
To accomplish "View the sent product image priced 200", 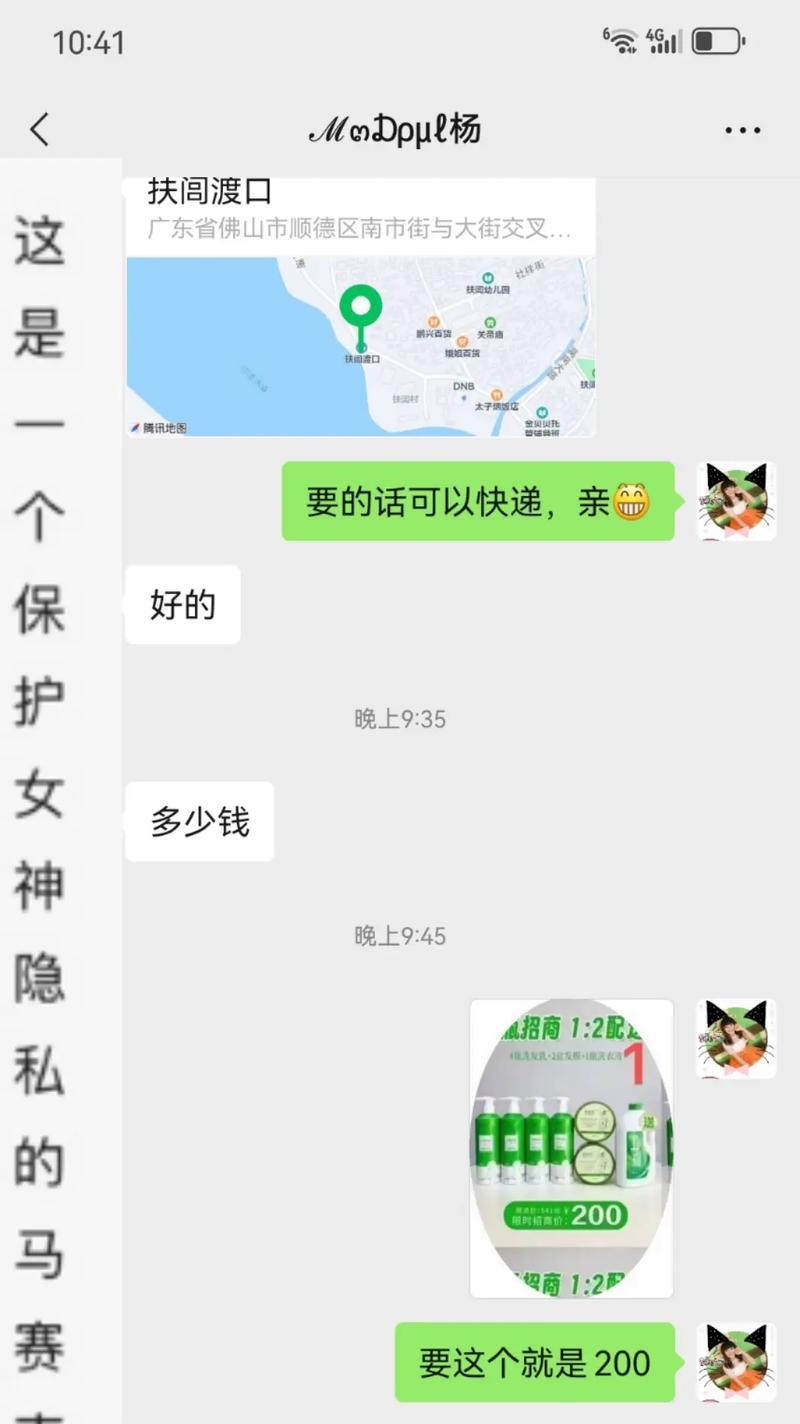I will pos(571,1148).
